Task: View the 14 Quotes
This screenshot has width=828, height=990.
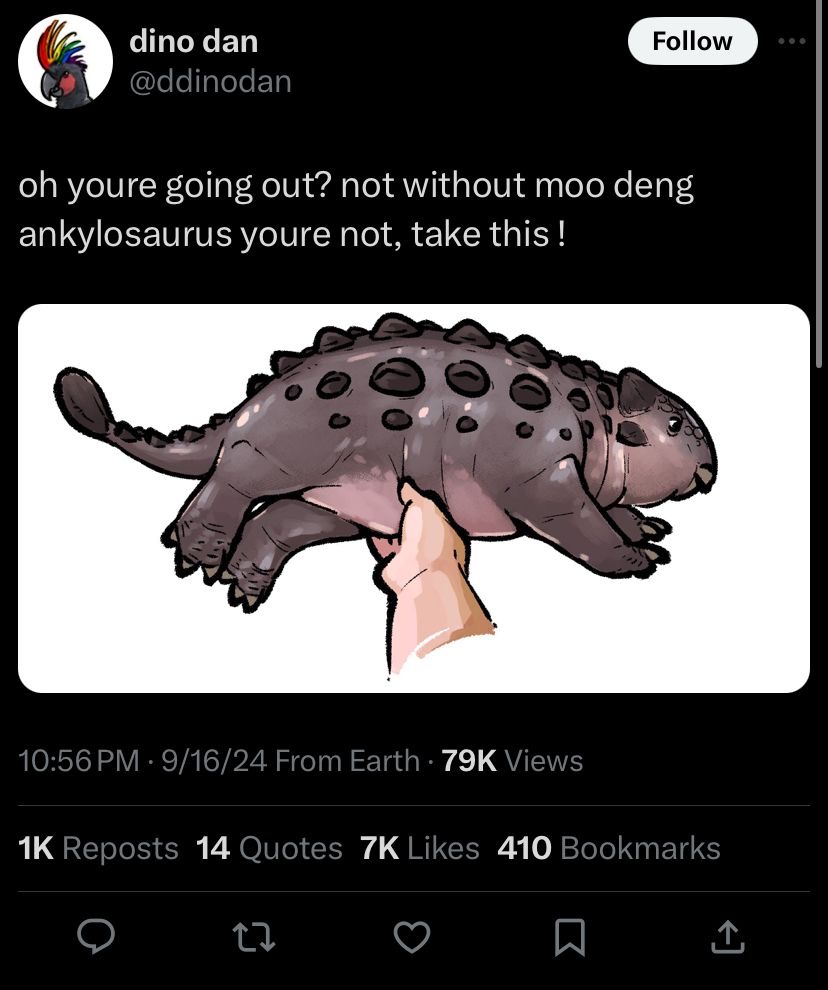Action: coord(269,848)
